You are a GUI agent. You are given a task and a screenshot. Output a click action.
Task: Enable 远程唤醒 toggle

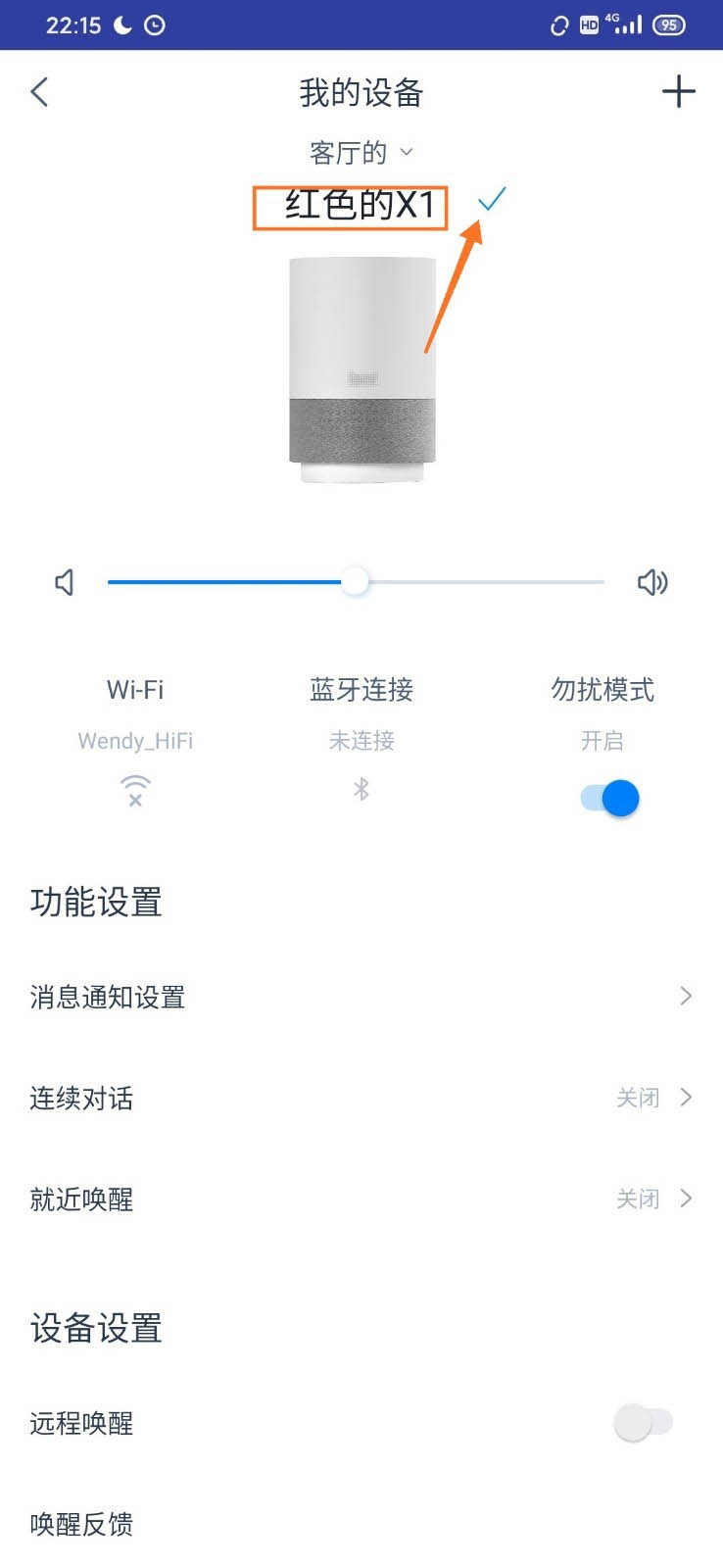point(643,1422)
